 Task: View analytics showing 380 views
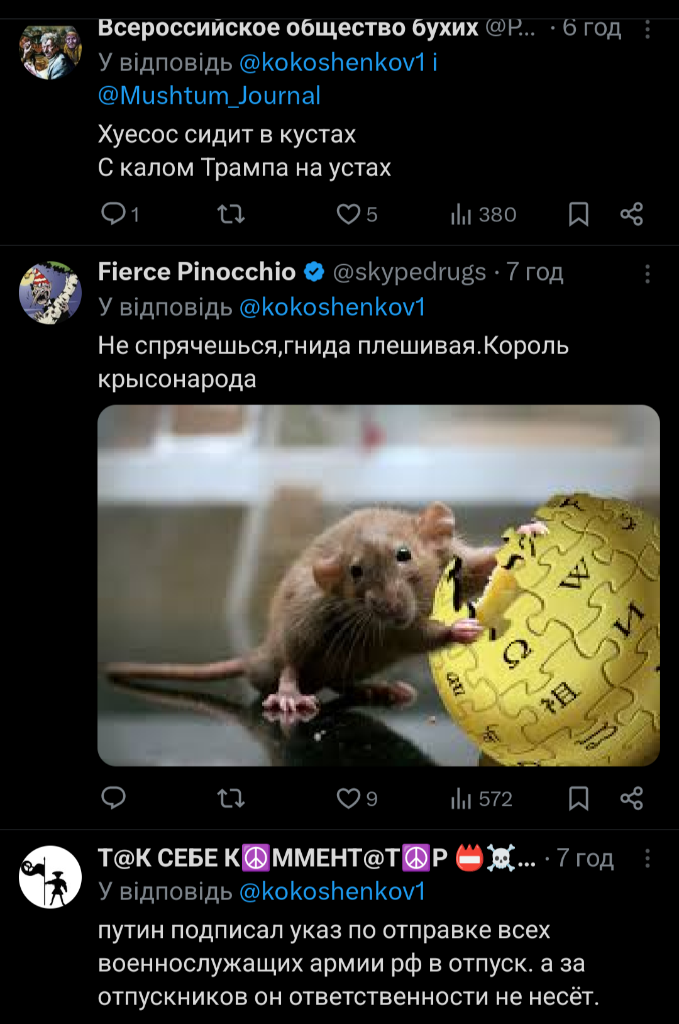[x=484, y=214]
